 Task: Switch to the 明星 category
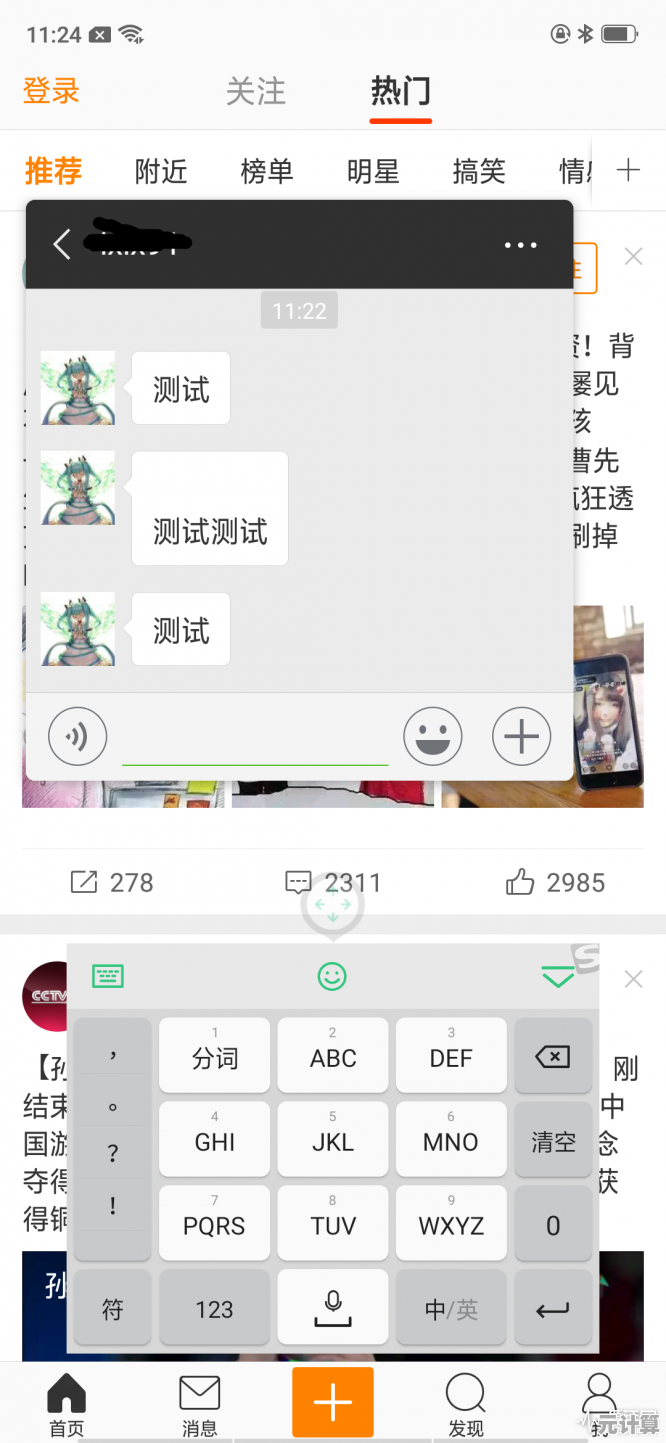click(373, 172)
